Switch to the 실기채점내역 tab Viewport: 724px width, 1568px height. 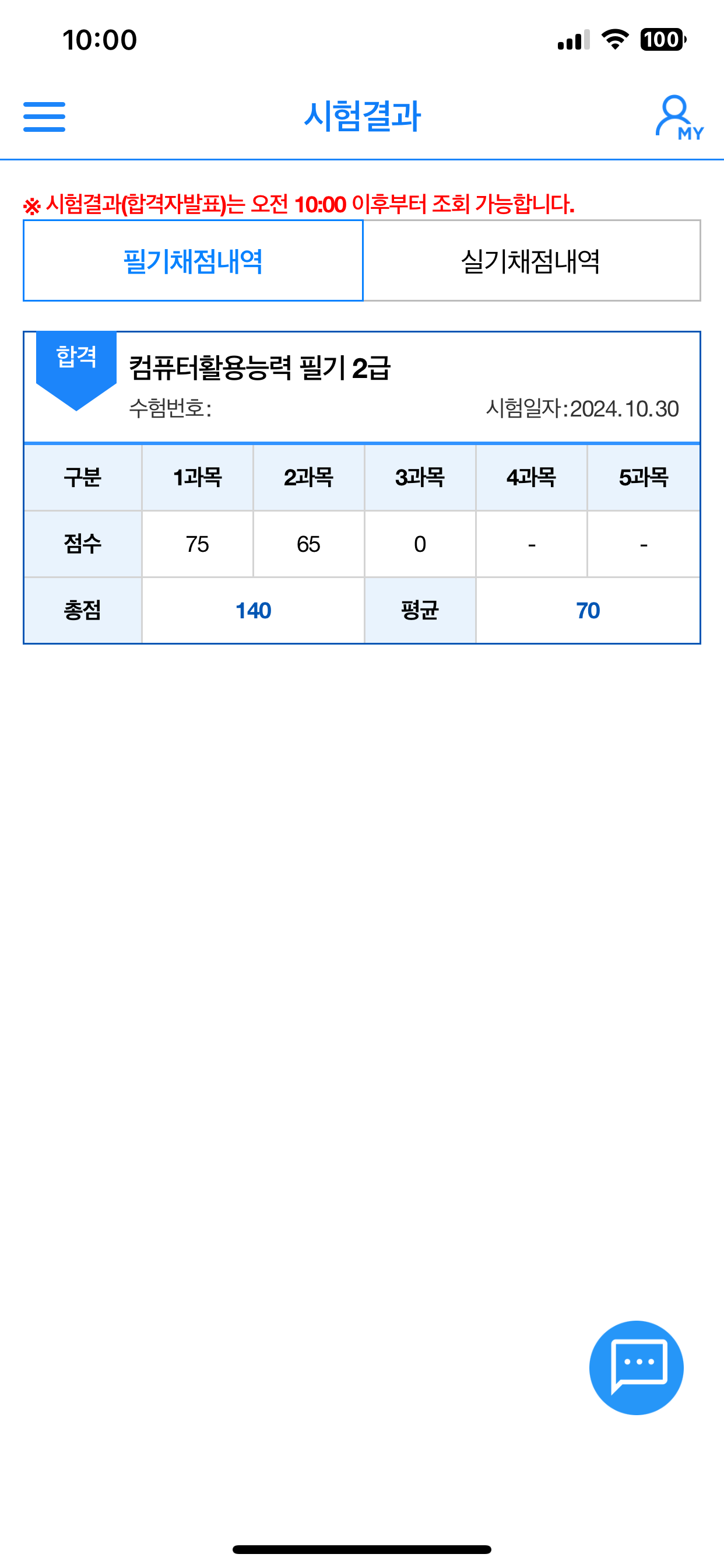[532, 261]
